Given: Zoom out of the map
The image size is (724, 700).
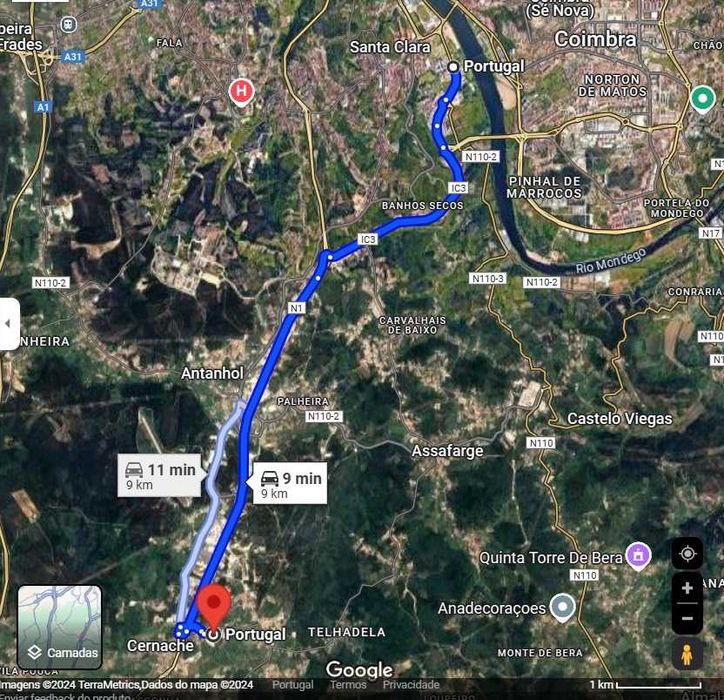Looking at the screenshot, I should 687,617.
